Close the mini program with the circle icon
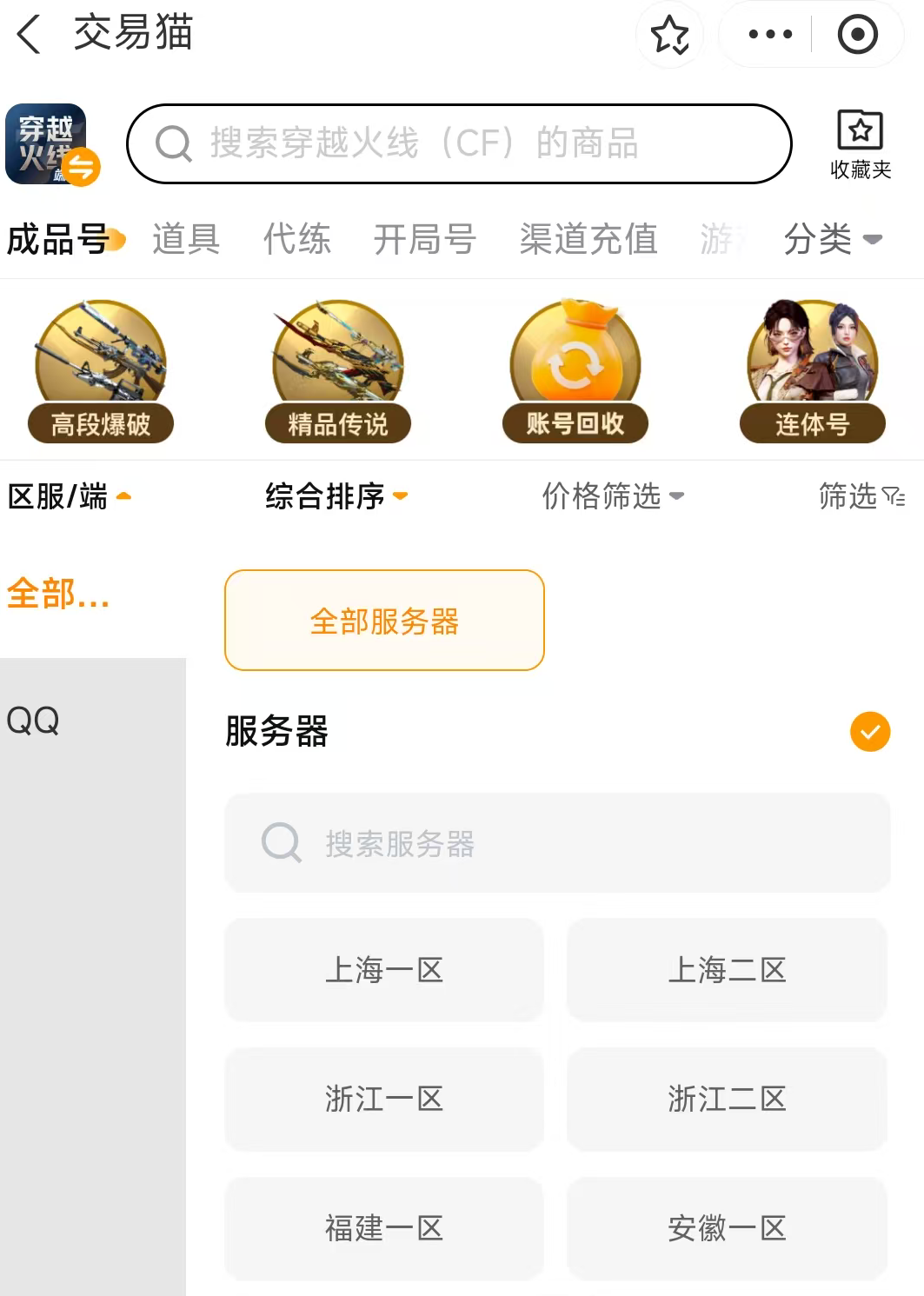The height and width of the screenshot is (1296, 924). click(x=858, y=35)
